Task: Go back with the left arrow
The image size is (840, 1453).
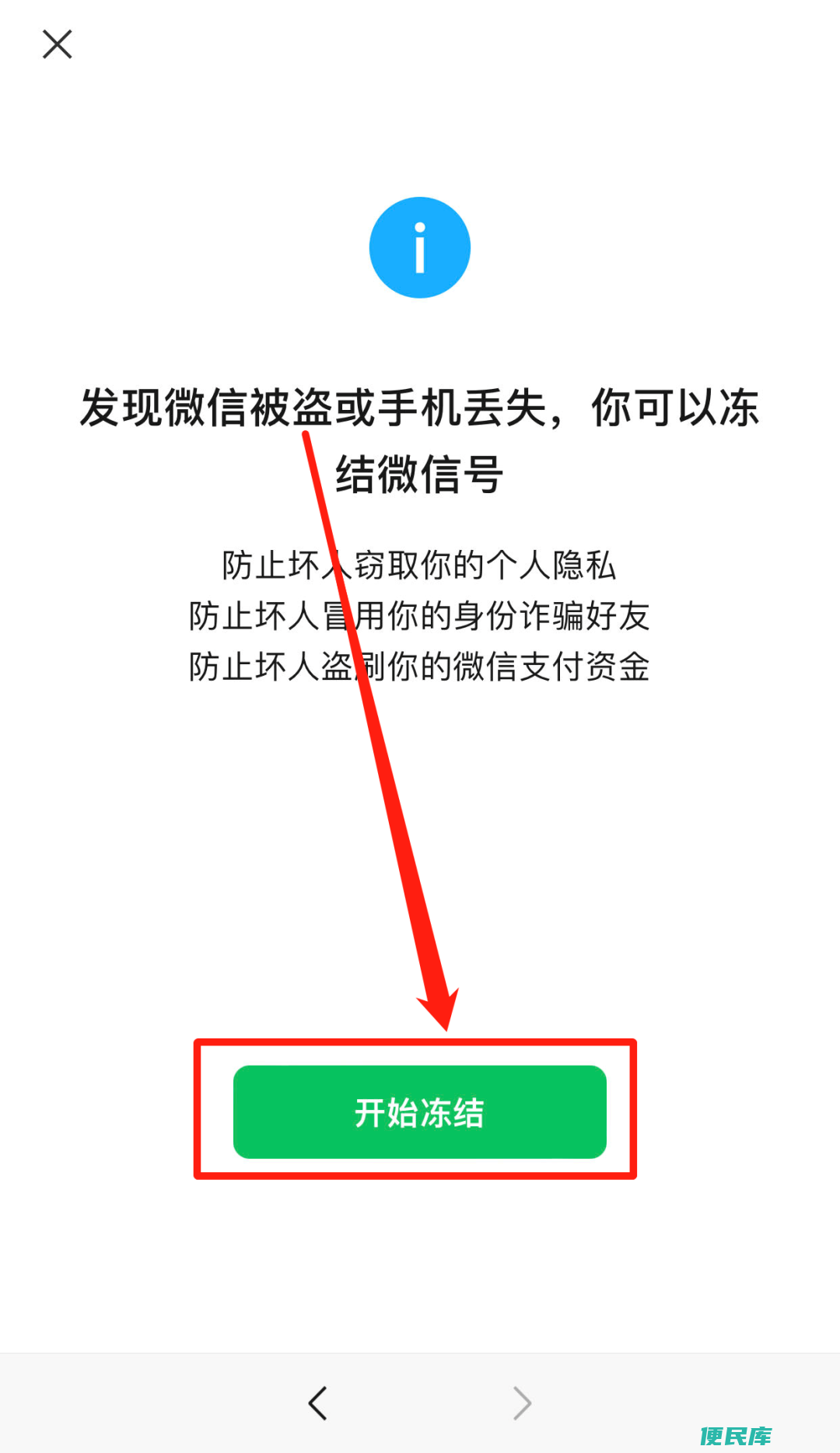Action: tap(317, 1403)
